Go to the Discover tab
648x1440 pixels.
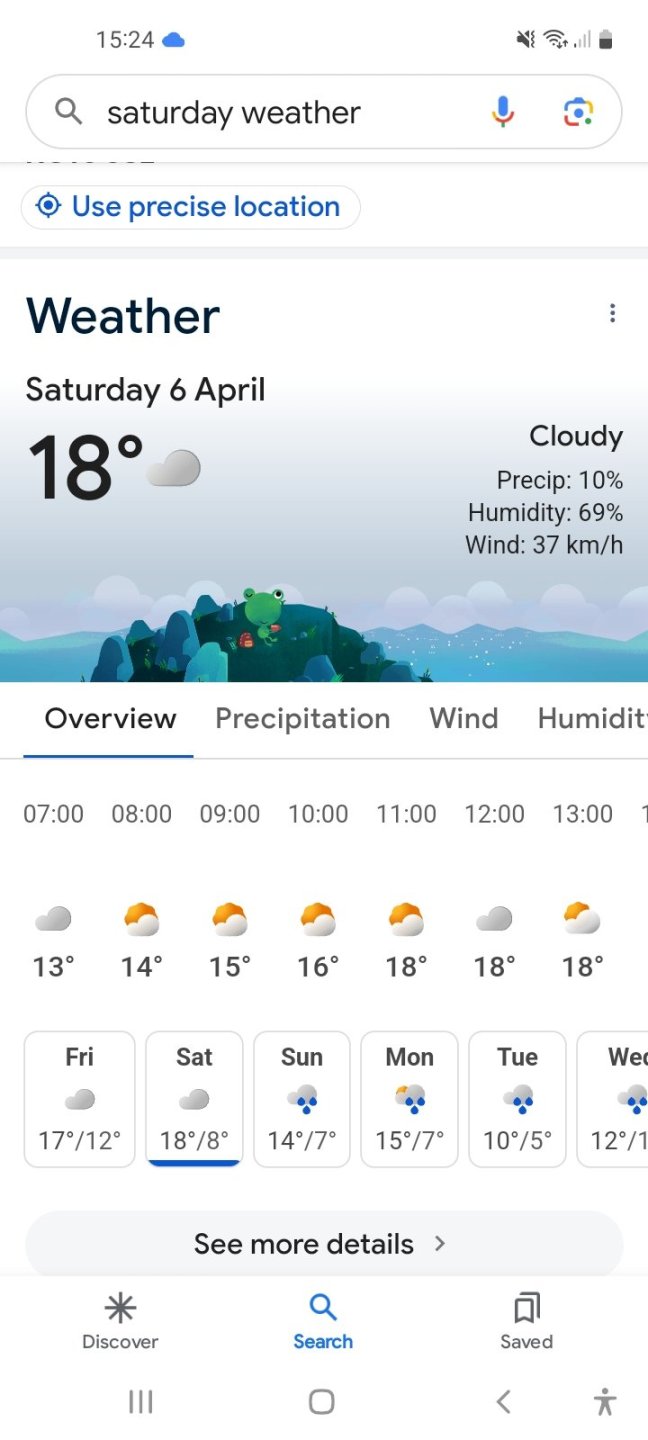pyautogui.click(x=120, y=1321)
